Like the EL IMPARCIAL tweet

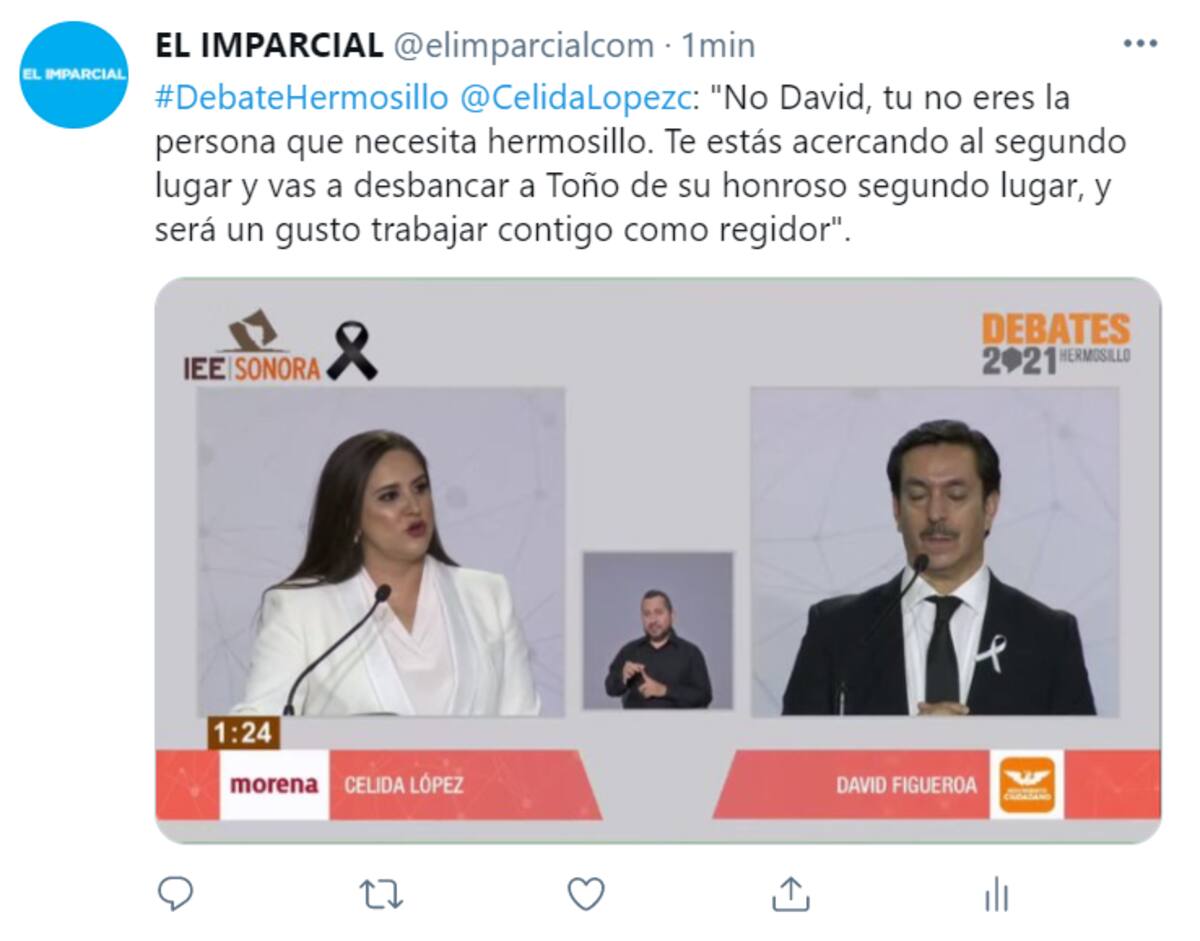click(586, 893)
